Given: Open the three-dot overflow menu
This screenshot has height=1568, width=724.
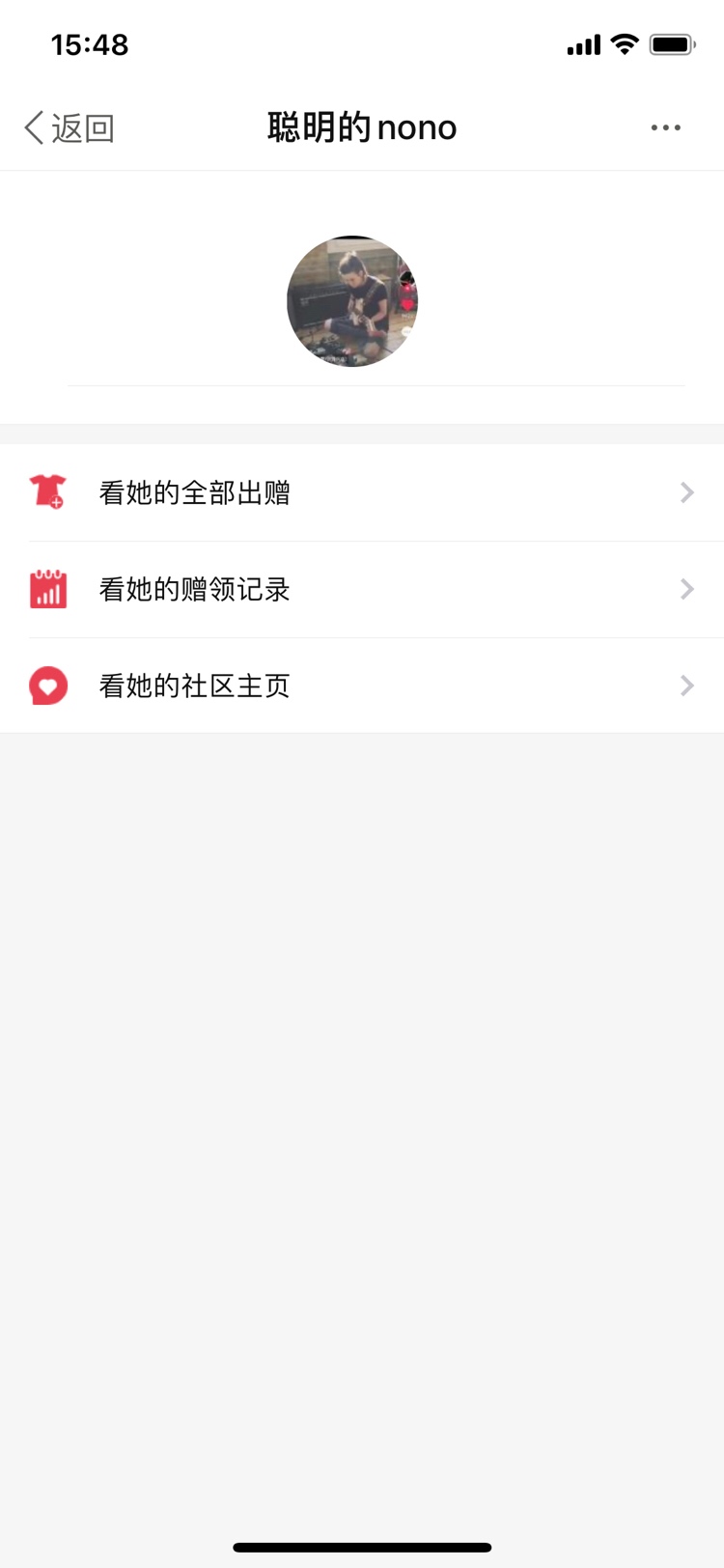Looking at the screenshot, I should click(x=665, y=127).
